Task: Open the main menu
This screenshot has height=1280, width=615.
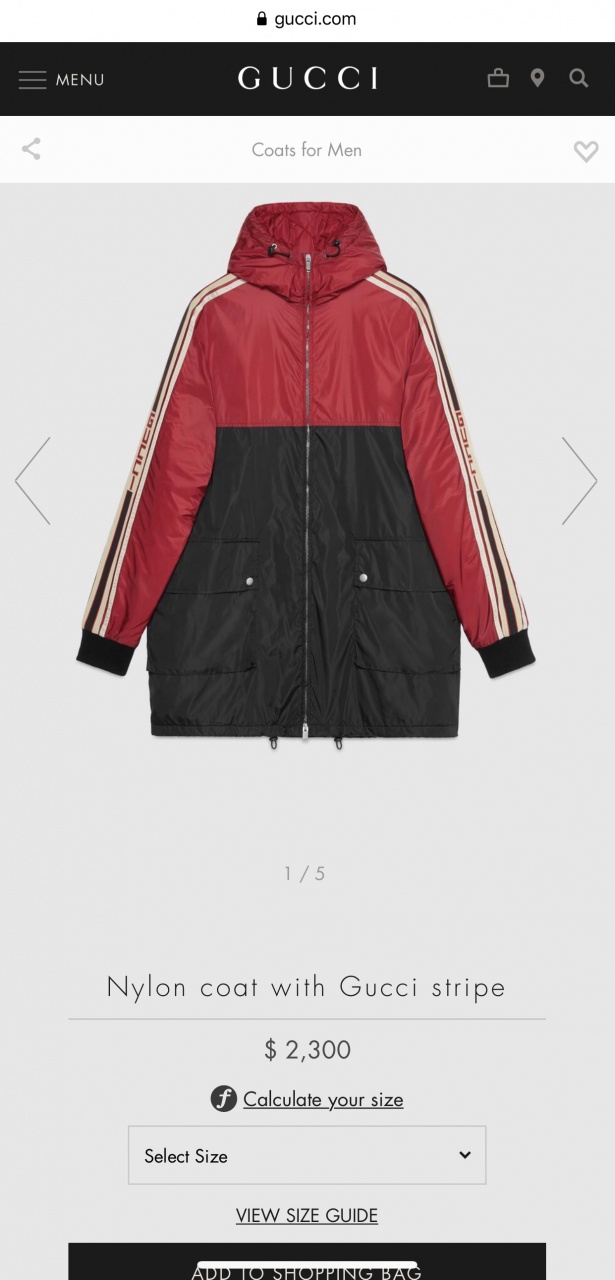Action: click(61, 80)
